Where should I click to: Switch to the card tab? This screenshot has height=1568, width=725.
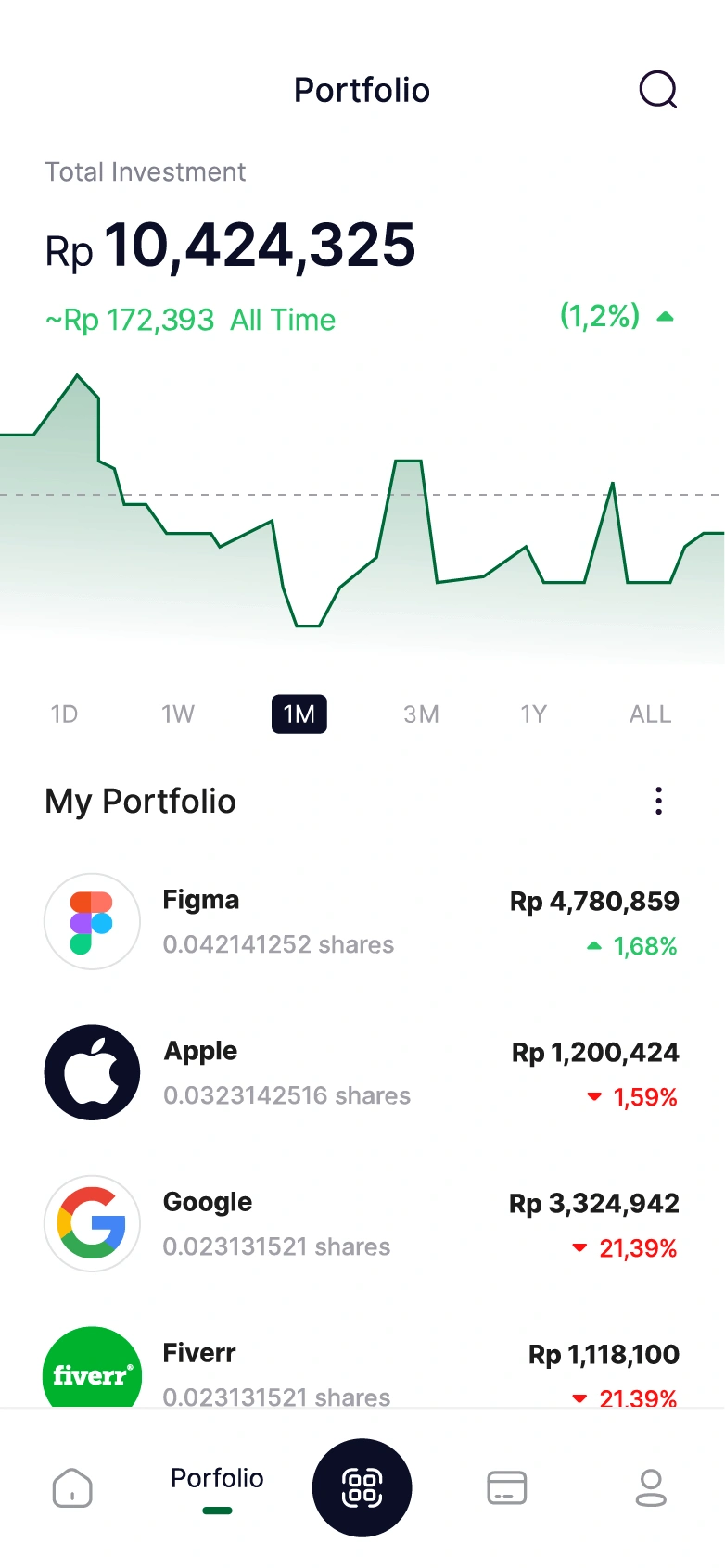tap(507, 1488)
